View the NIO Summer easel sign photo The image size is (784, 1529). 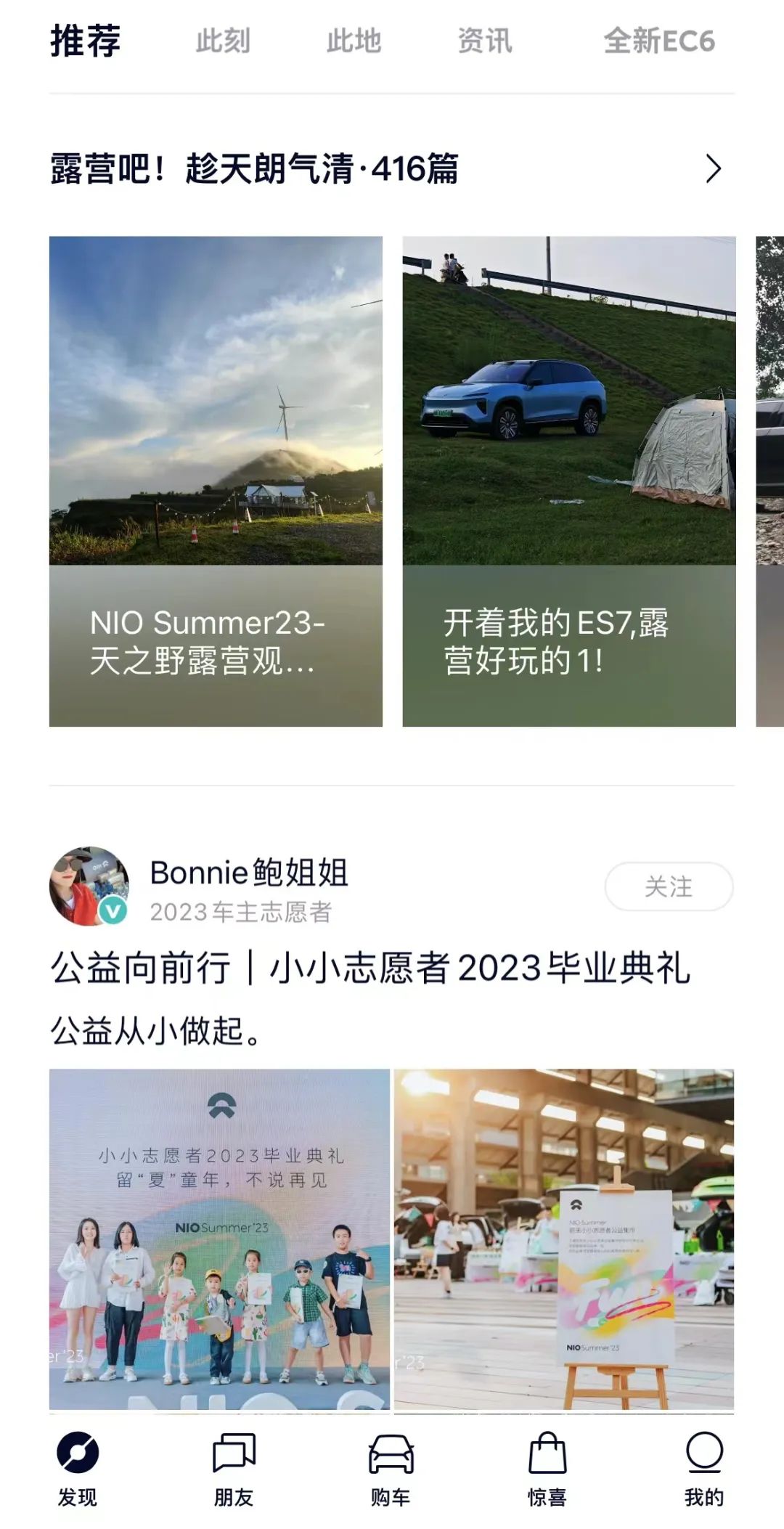pyautogui.click(x=564, y=1239)
